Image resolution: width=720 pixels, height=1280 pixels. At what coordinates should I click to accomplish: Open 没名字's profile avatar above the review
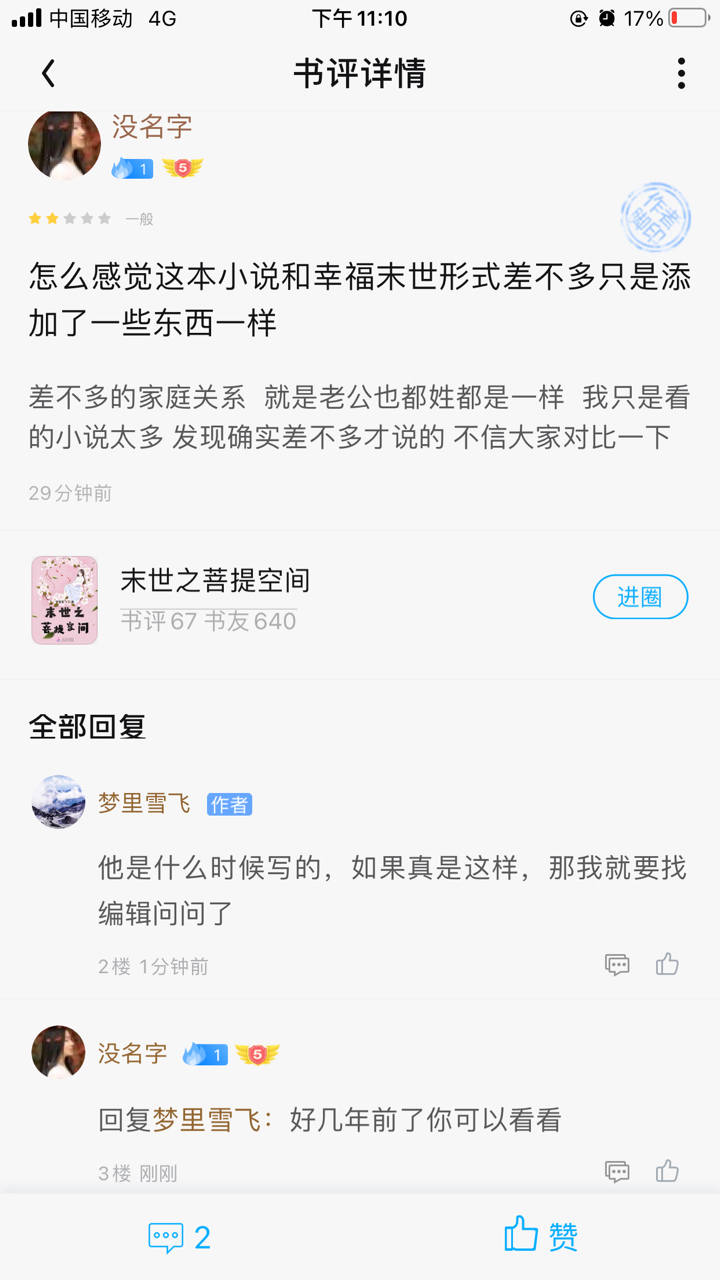click(x=64, y=144)
